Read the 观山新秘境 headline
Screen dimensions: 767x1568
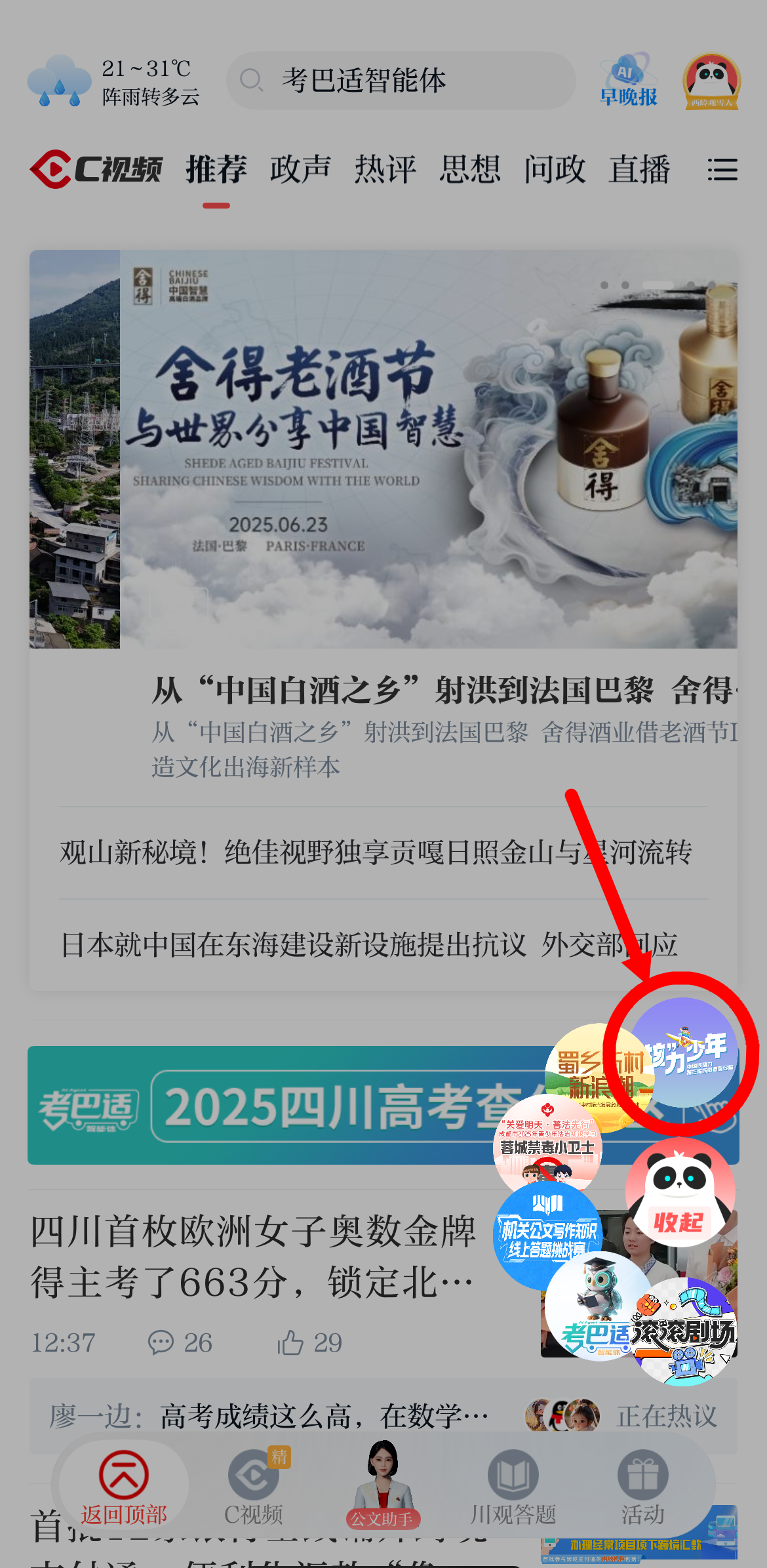[376, 853]
